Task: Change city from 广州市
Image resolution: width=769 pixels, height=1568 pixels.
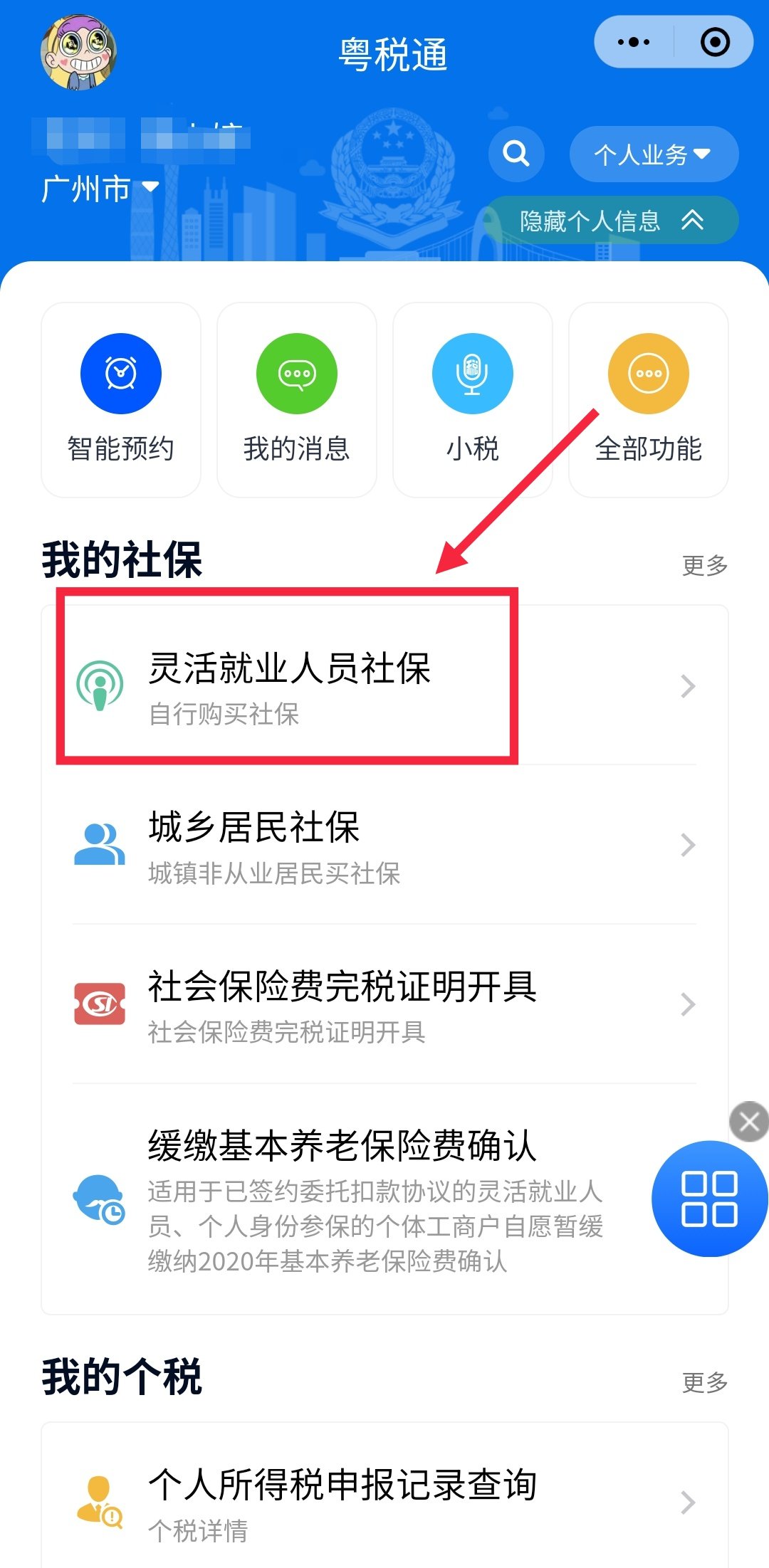Action: (x=100, y=189)
